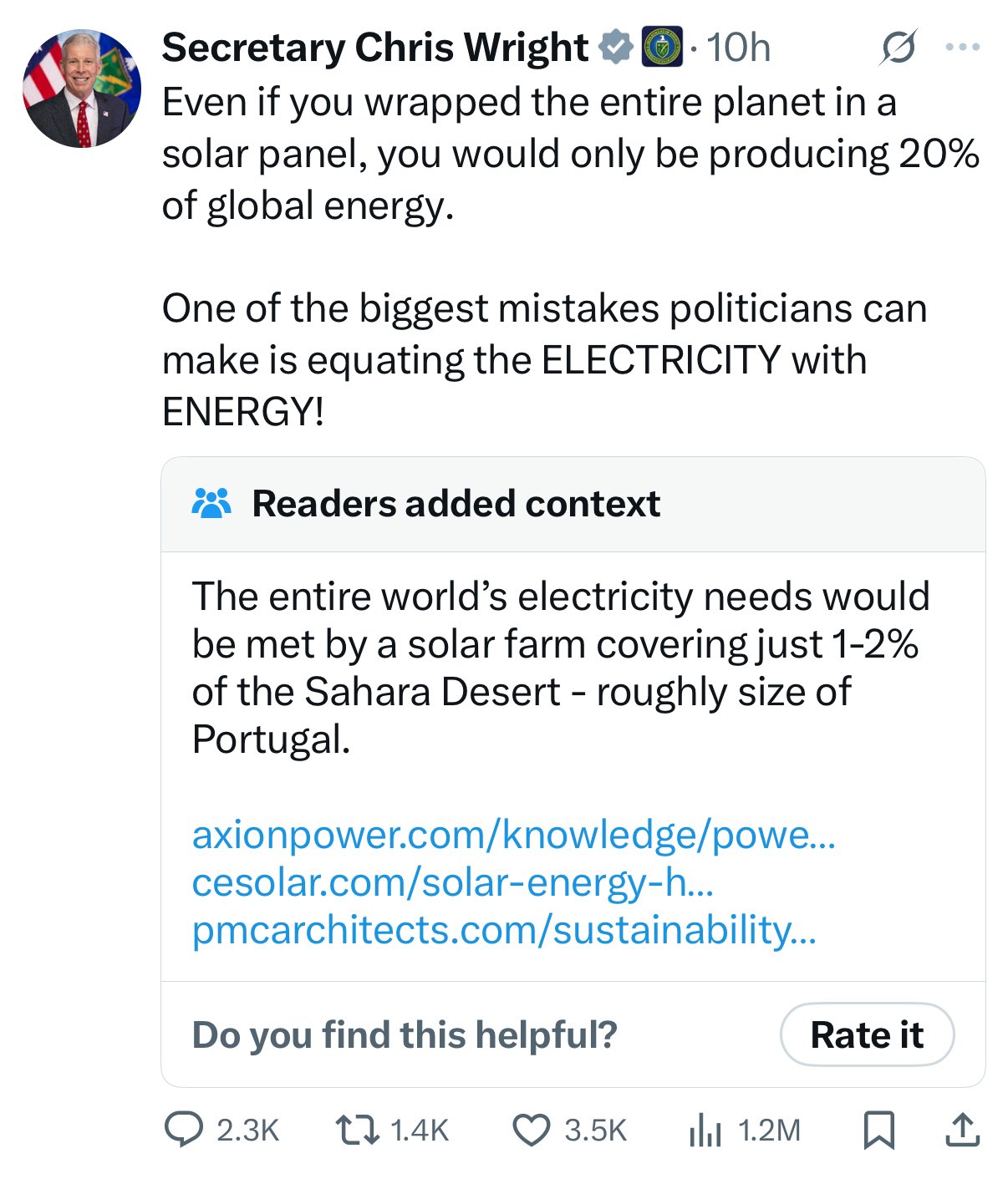1008x1184 pixels.
Task: Reply to Chris Wright's post
Action: tap(184, 1130)
